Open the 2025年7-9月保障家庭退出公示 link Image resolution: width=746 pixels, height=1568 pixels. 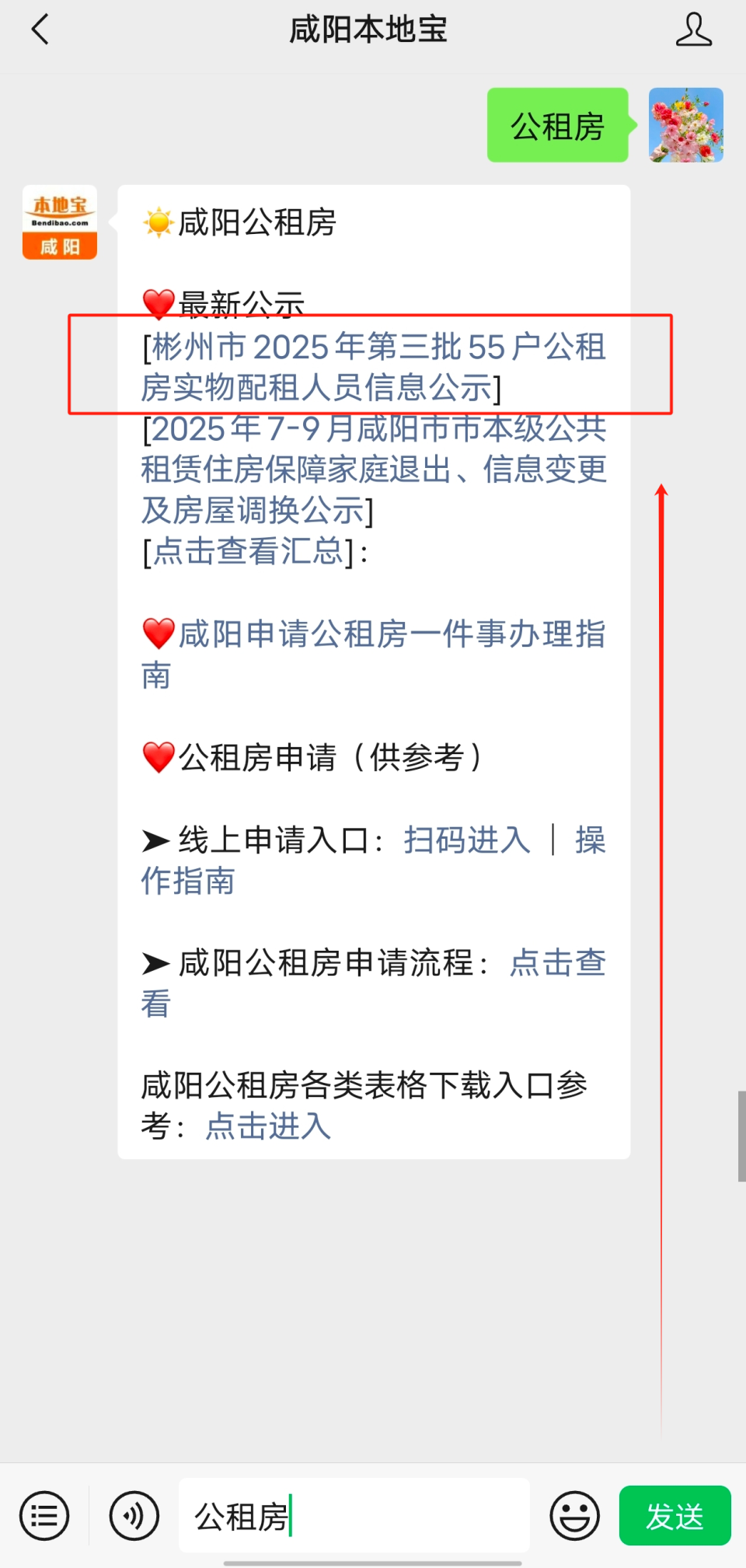pyautogui.click(x=373, y=469)
